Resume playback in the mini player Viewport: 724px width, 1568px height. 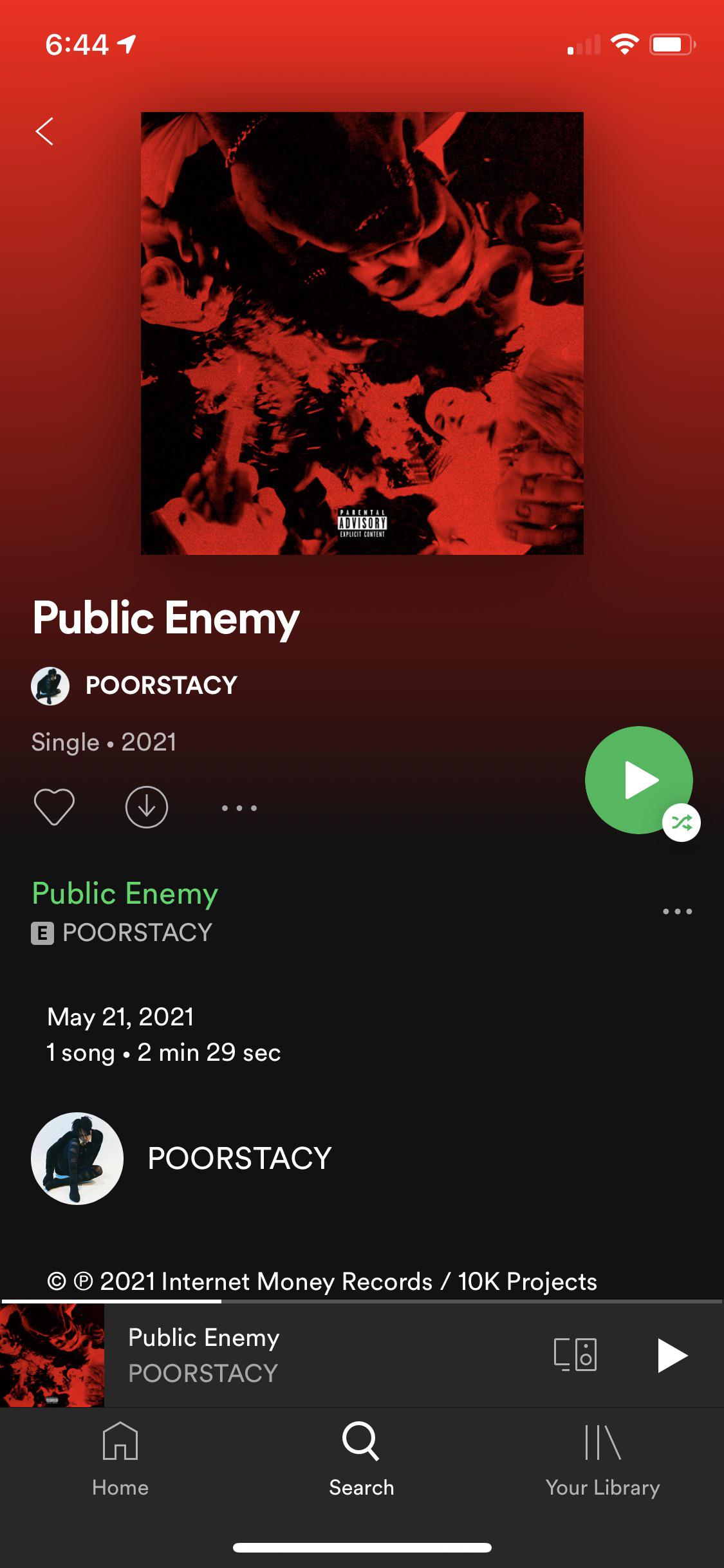pyautogui.click(x=672, y=1356)
